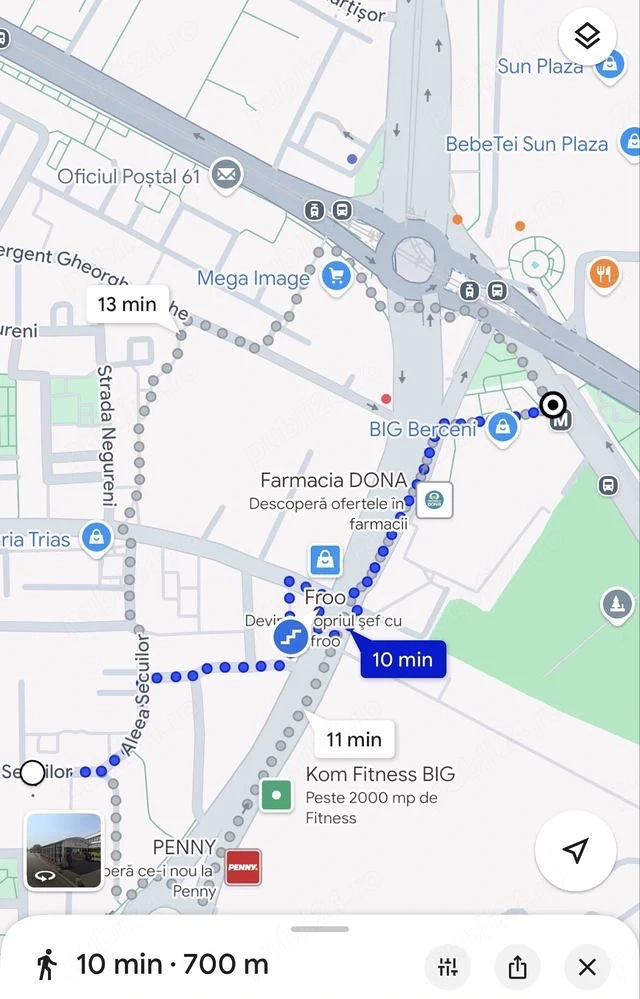Open the BebeTei Sun Plaza marker
The height and width of the screenshot is (999, 640).
630,142
